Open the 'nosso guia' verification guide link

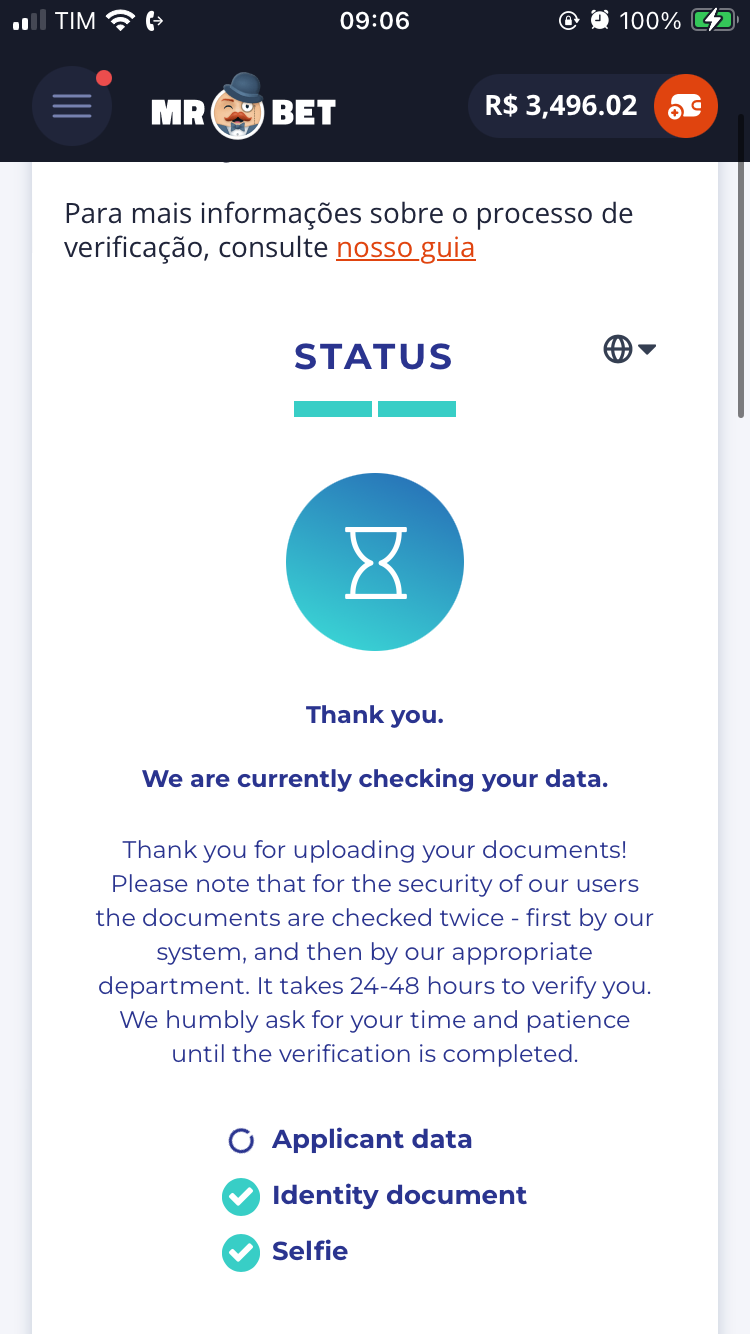405,248
